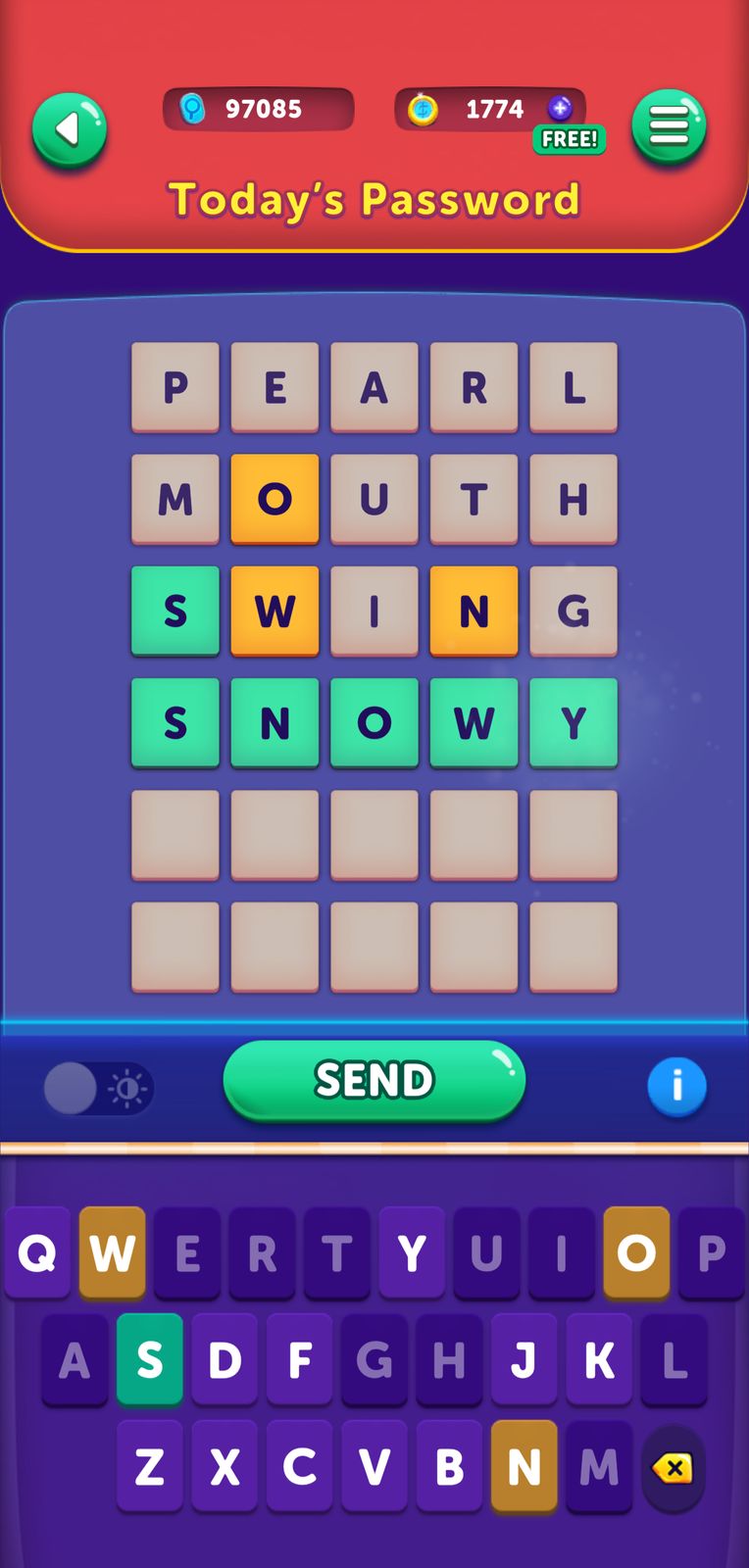Get free coins via the plus button
This screenshot has width=749, height=1568.
pyautogui.click(x=561, y=109)
